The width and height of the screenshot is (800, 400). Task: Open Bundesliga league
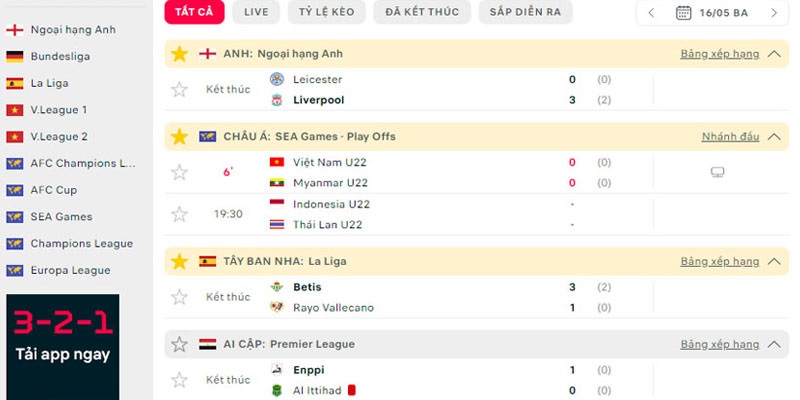[x=60, y=56]
